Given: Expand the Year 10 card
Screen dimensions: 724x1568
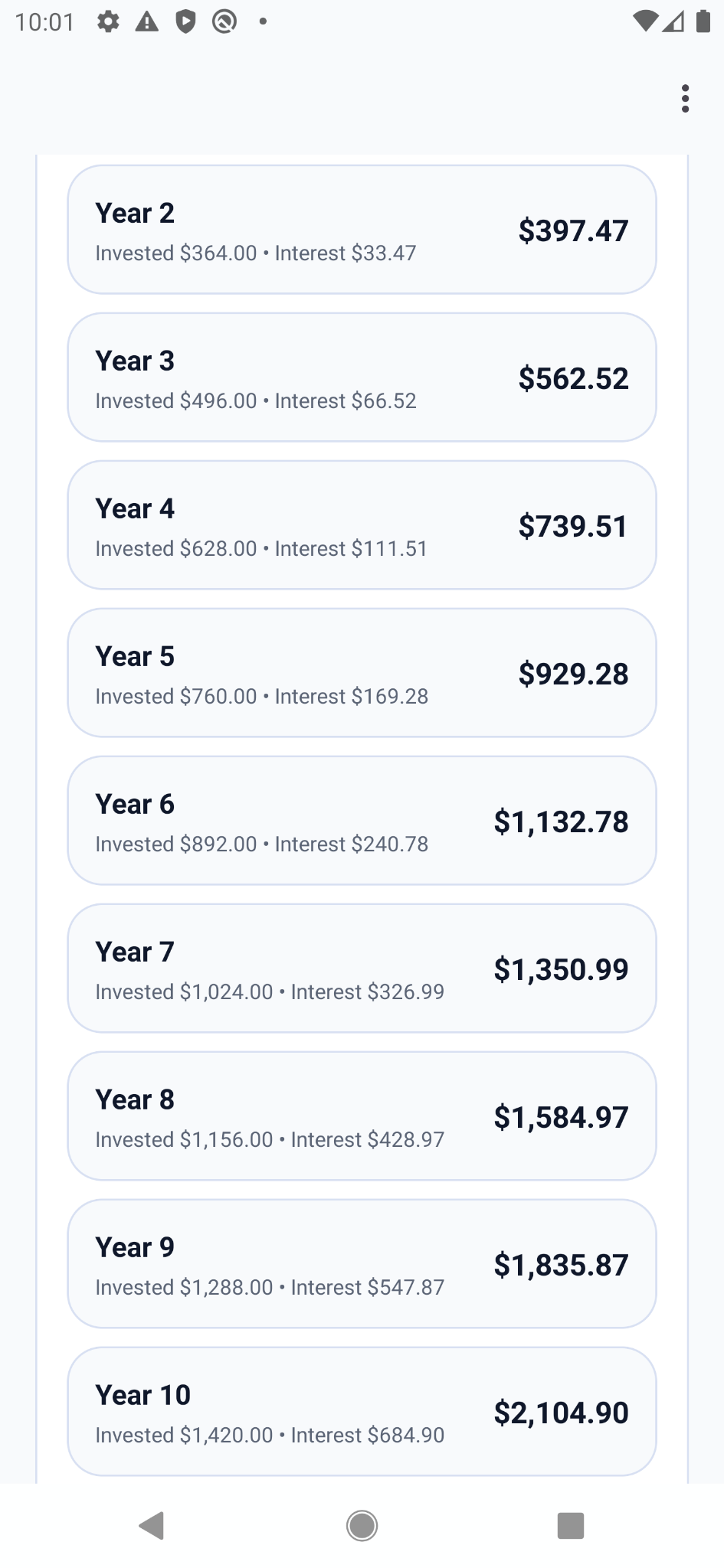Looking at the screenshot, I should (x=362, y=1411).
